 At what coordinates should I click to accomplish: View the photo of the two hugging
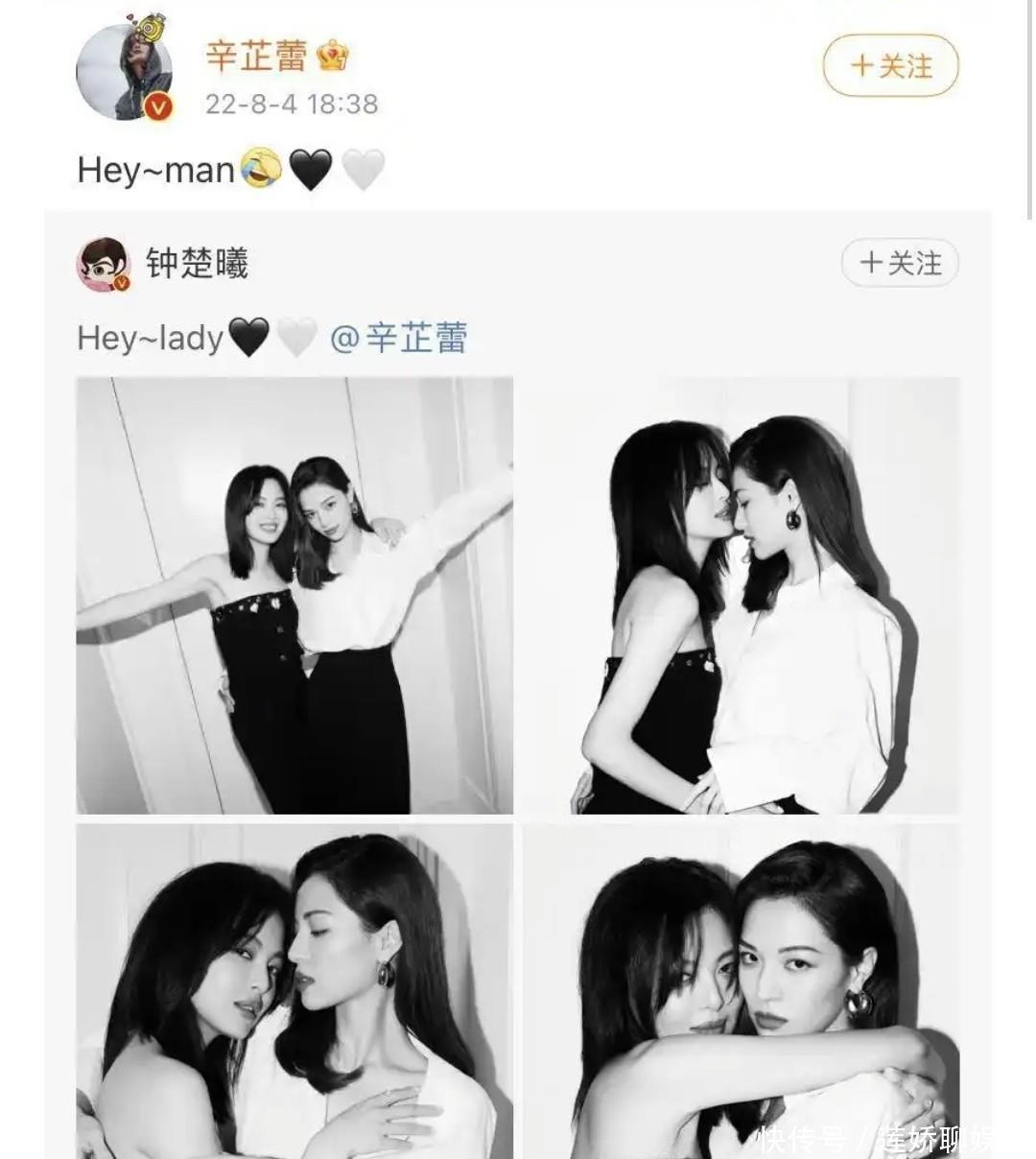(x=741, y=988)
